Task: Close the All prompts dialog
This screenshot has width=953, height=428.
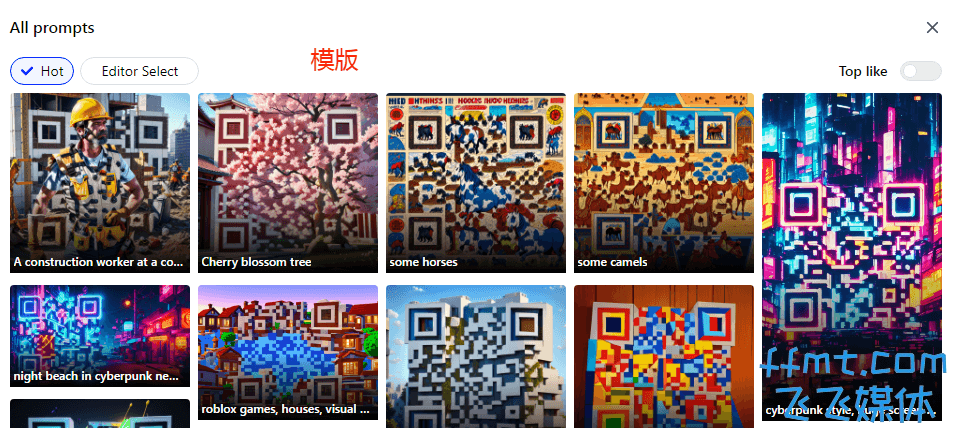Action: coord(932,28)
